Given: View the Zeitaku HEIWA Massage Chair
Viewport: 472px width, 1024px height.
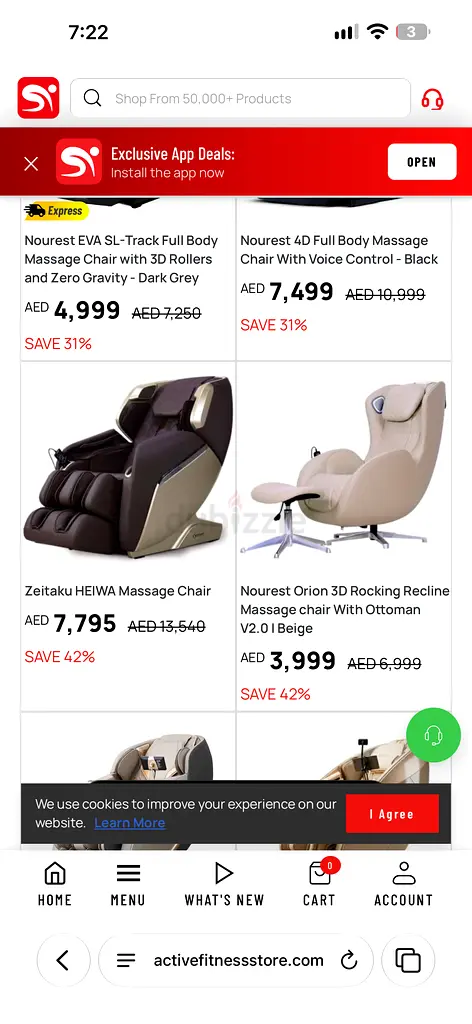Looking at the screenshot, I should (118, 591).
